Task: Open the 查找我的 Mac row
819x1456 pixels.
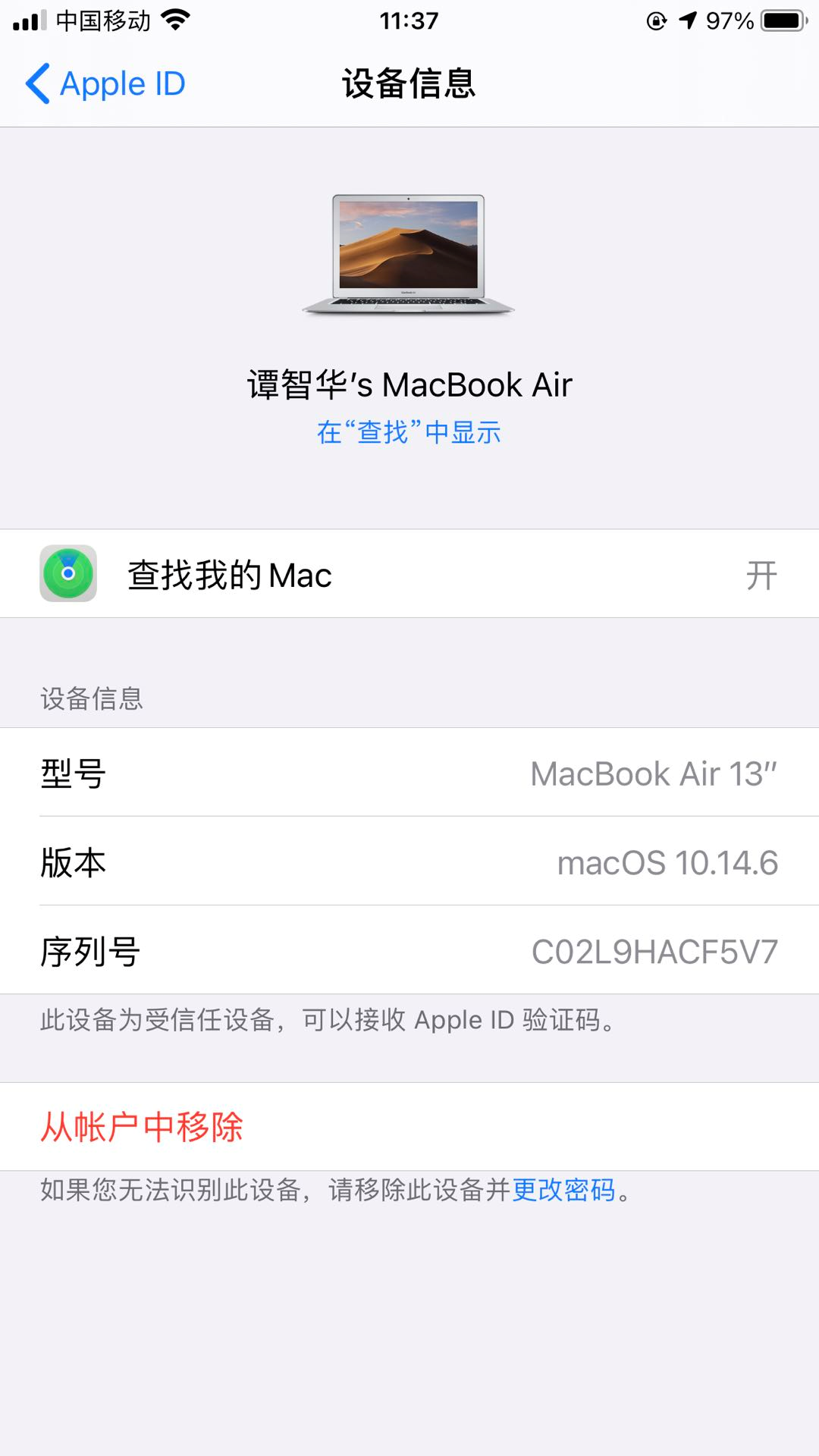Action: pyautogui.click(x=409, y=574)
